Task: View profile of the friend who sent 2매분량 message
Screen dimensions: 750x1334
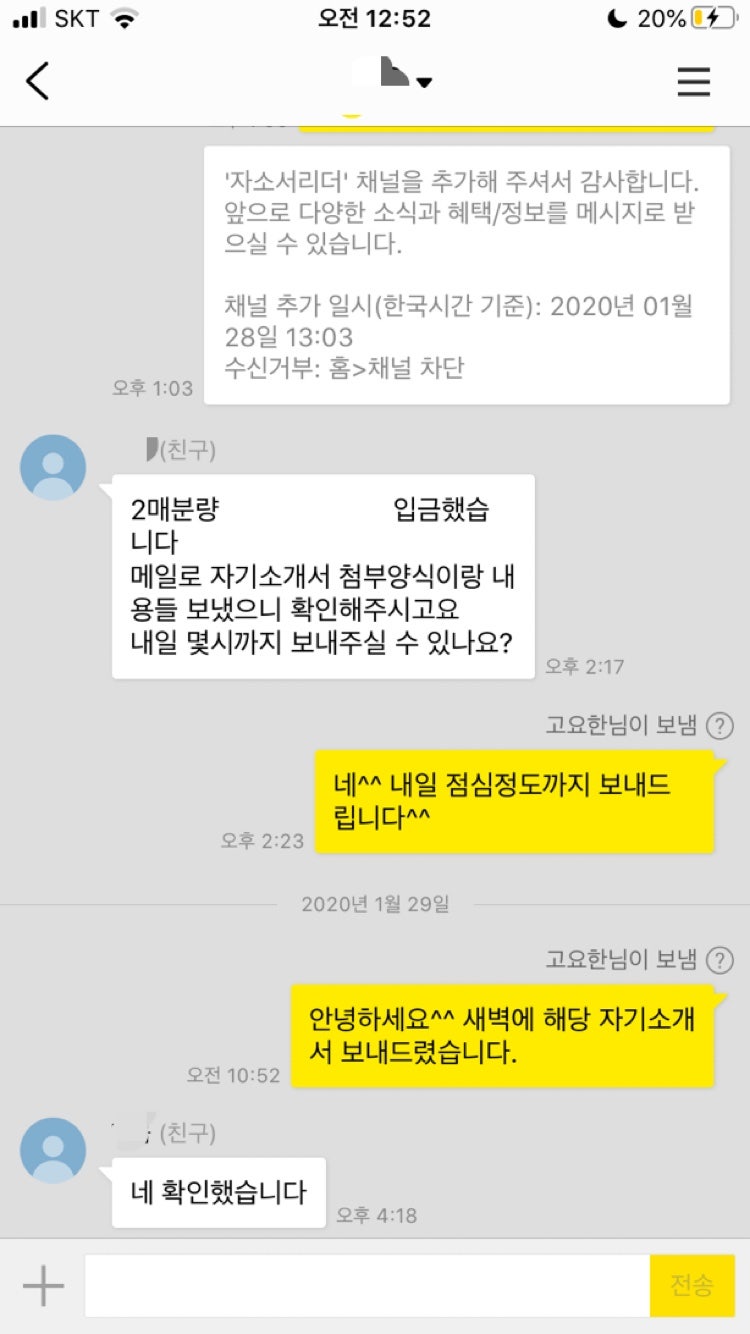Action: click(53, 467)
